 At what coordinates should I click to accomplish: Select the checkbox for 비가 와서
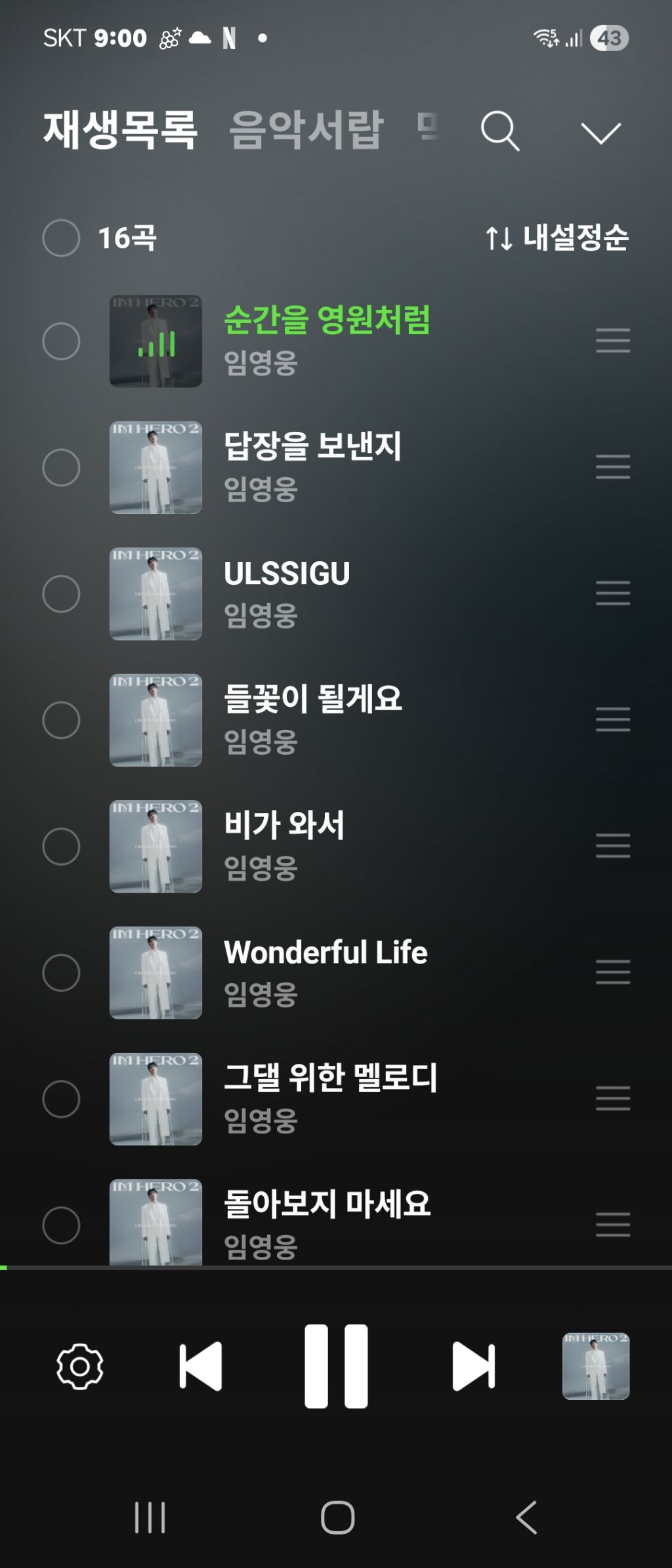point(61,846)
